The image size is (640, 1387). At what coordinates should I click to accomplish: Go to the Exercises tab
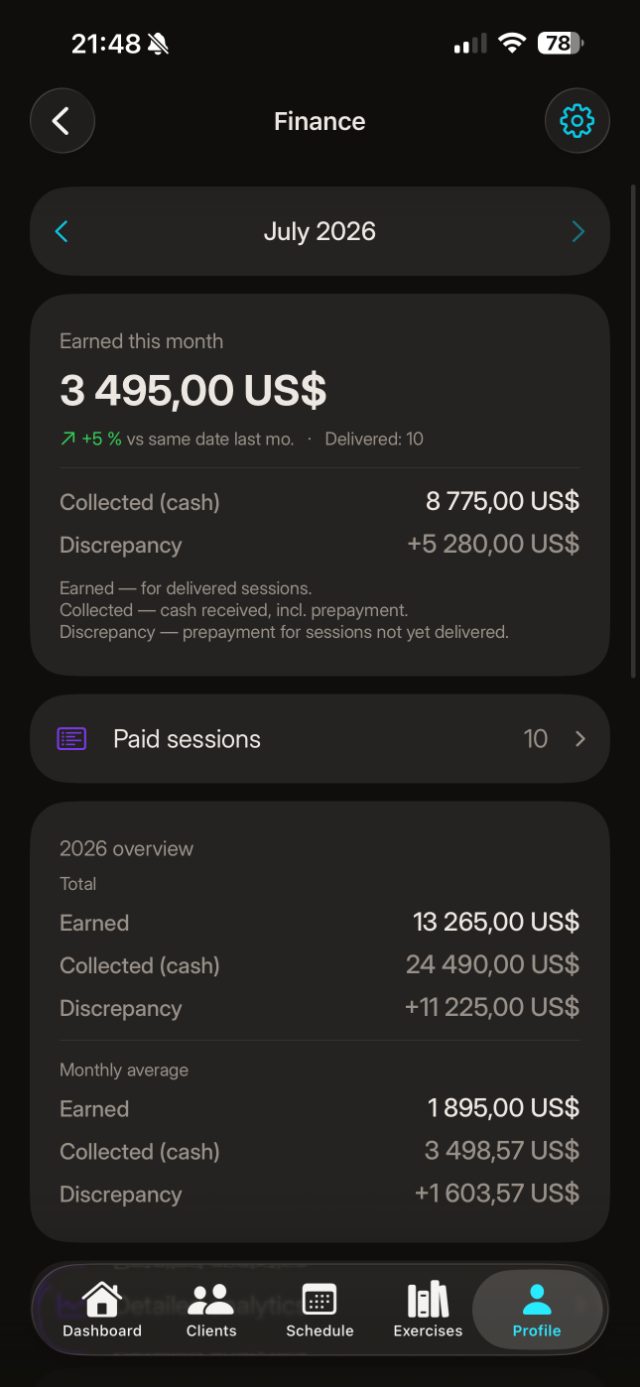[x=428, y=1310]
